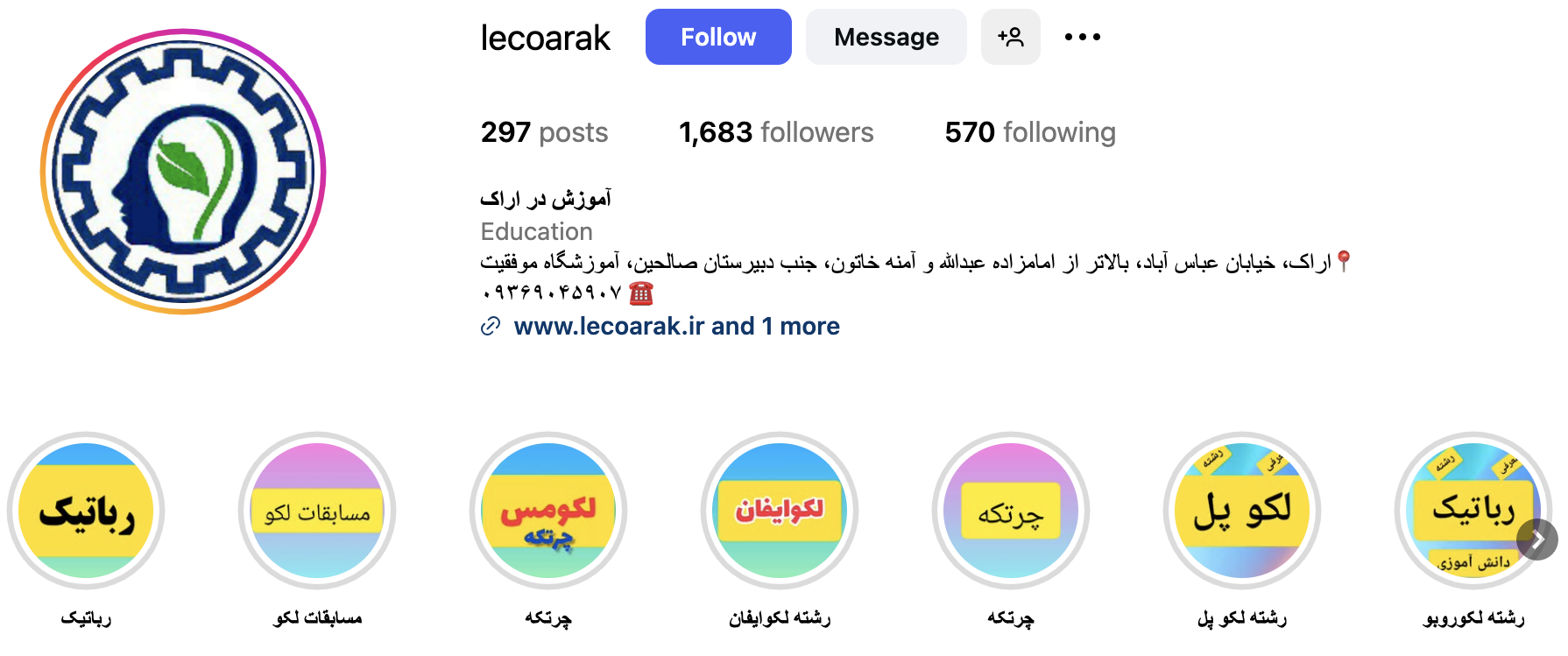The image size is (1568, 656).
Task: Open the رباتیک story highlight
Action: (x=86, y=511)
